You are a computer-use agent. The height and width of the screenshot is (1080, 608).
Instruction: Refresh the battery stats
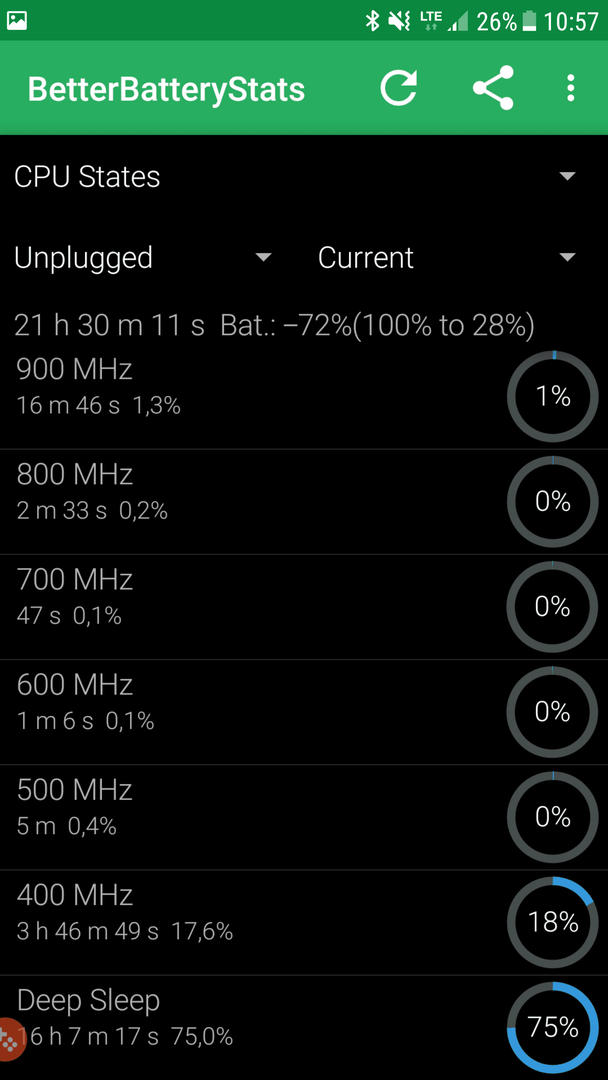click(x=399, y=88)
